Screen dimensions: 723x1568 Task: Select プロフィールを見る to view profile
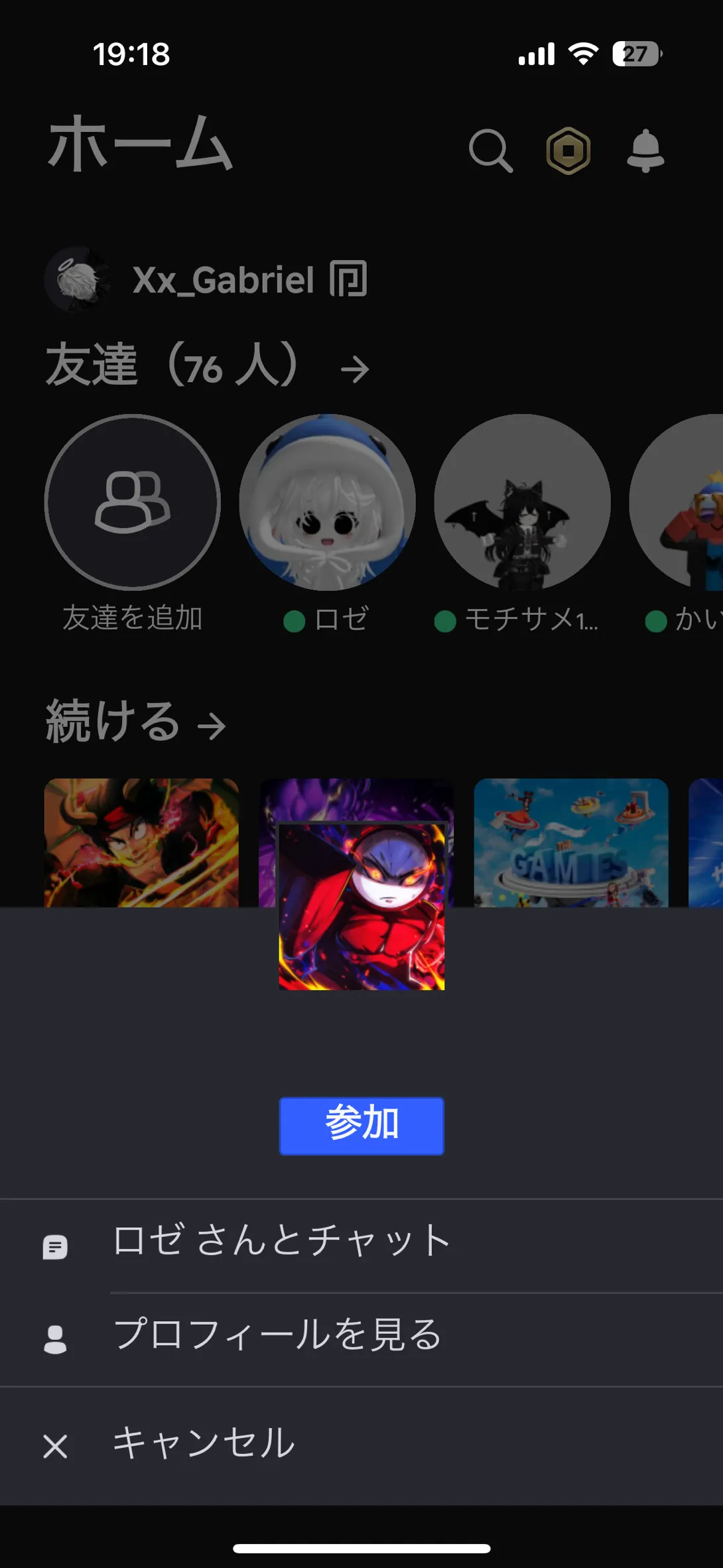tap(277, 1335)
